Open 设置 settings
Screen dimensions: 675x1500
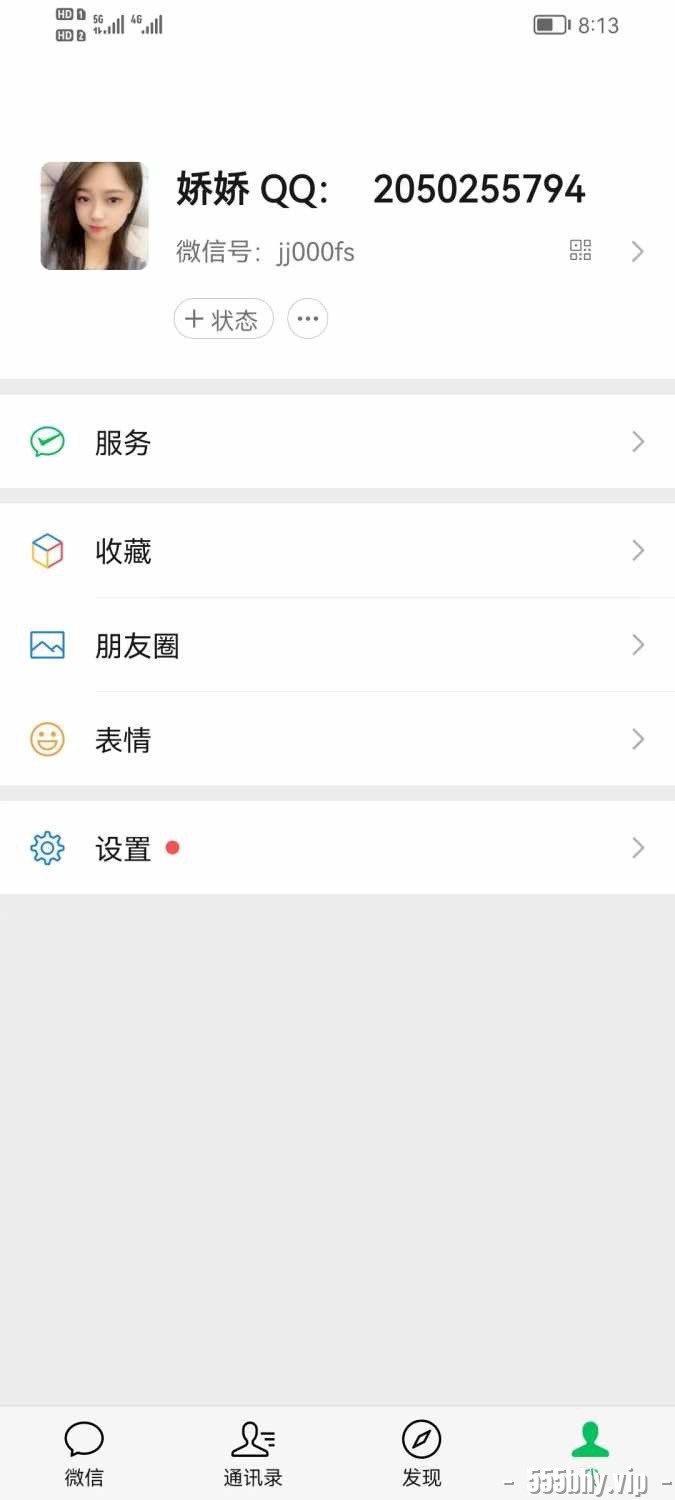click(337, 849)
